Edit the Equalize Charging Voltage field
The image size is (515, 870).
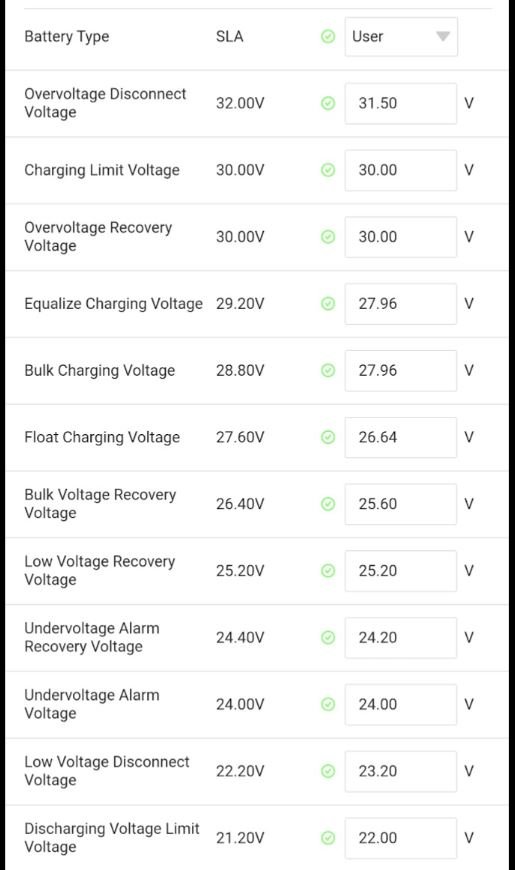401,304
